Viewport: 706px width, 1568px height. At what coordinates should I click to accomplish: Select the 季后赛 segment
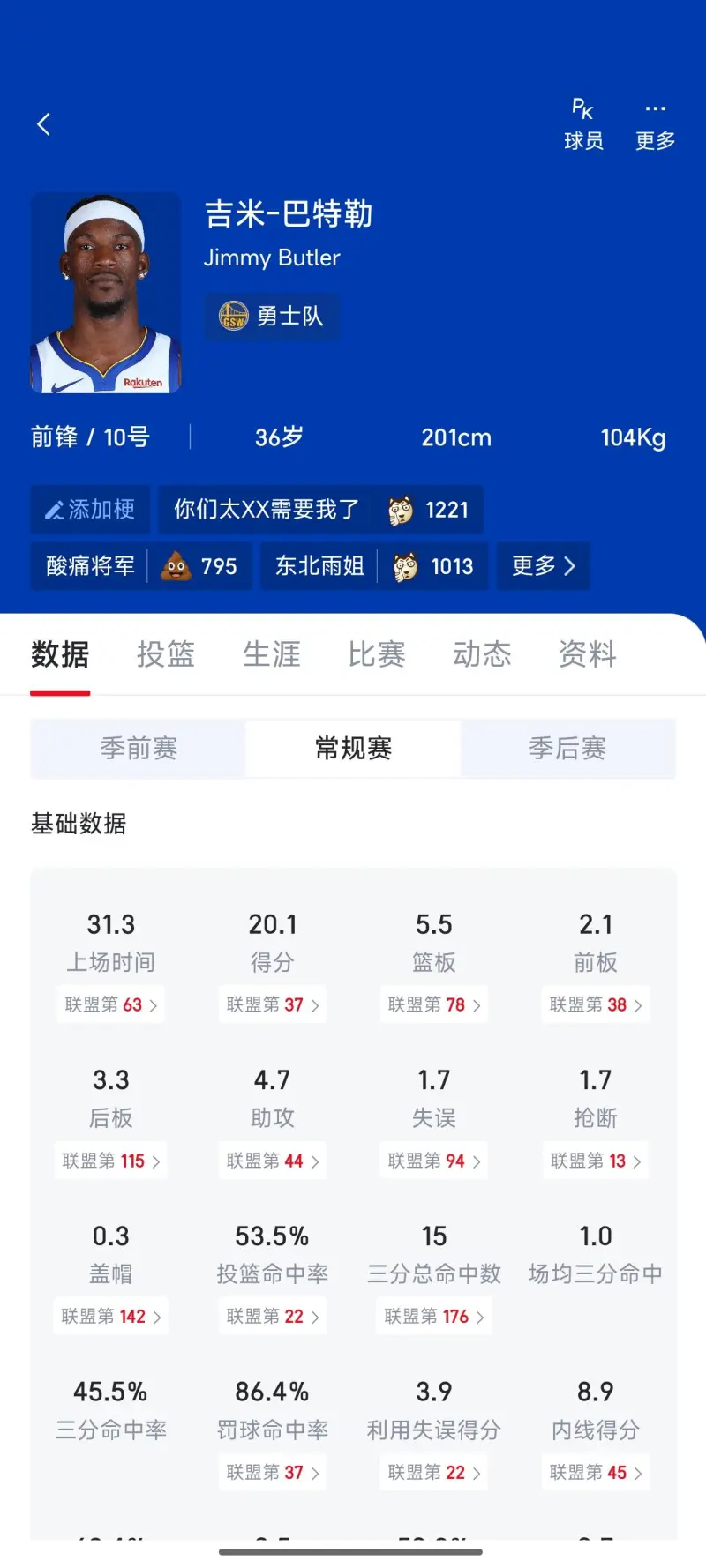click(567, 749)
